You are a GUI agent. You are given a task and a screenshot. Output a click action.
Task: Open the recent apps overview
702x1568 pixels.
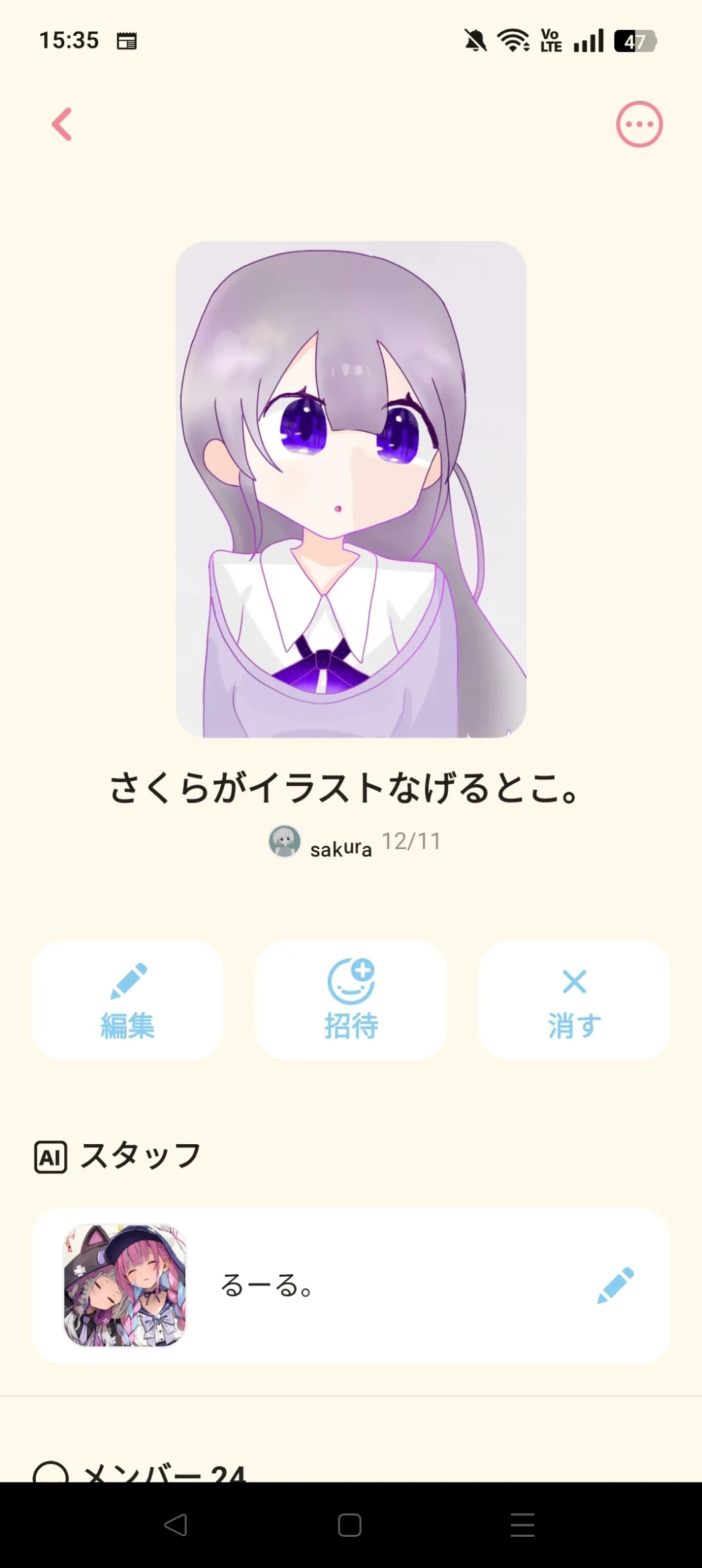coord(522,1525)
